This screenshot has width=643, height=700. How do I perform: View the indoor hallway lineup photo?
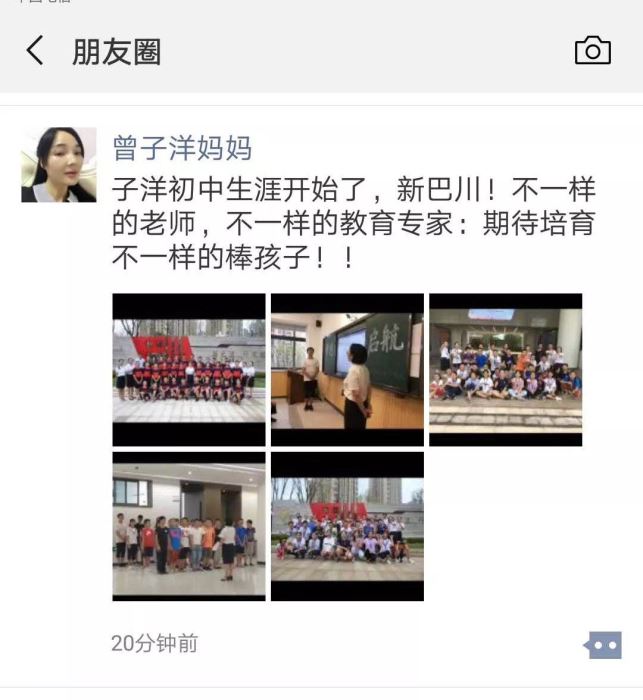tap(189, 527)
